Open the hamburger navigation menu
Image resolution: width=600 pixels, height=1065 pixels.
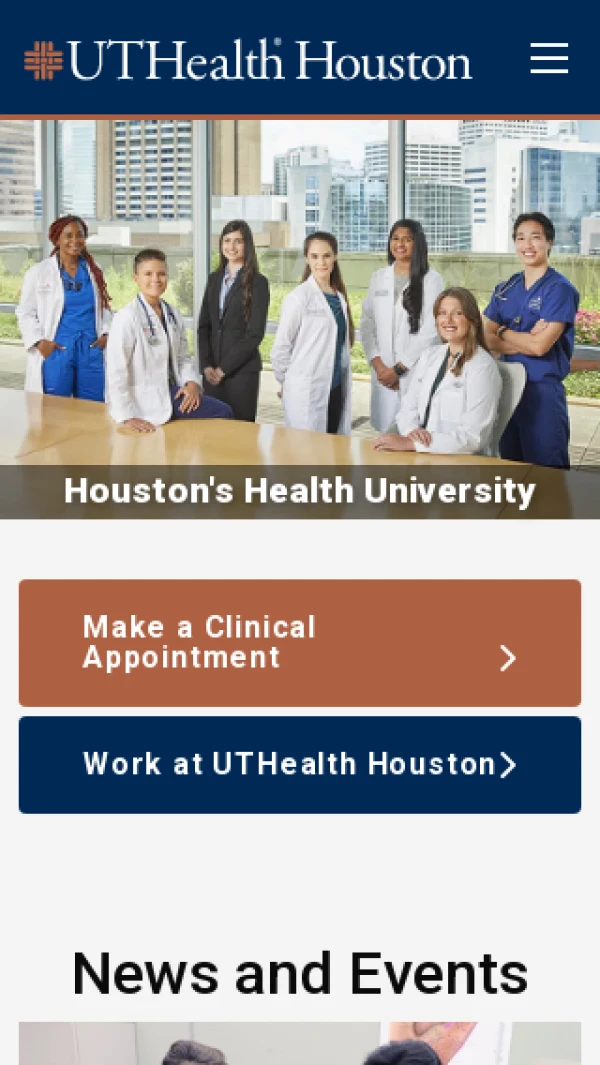(x=549, y=59)
